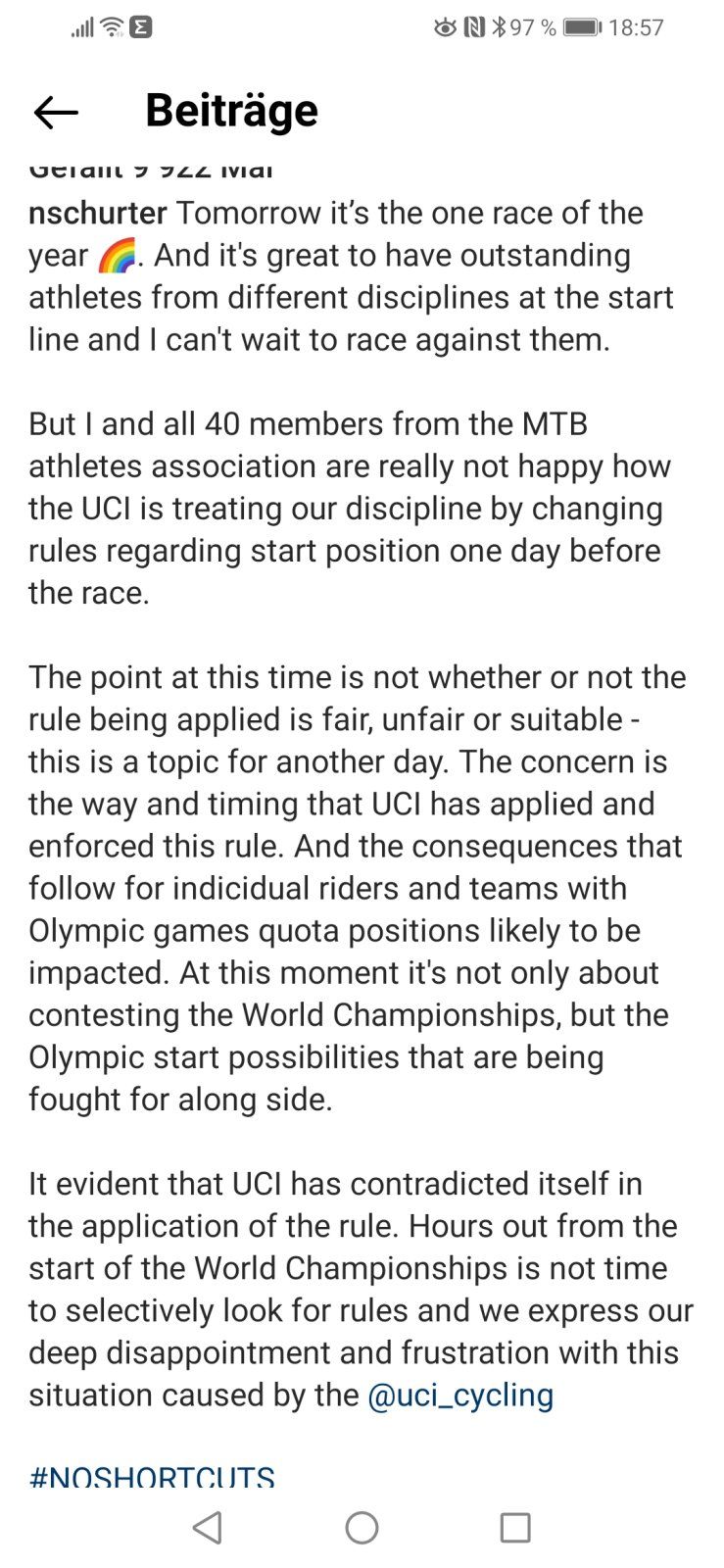The width and height of the screenshot is (724, 1568).
Task: Return home with the circle navigation button
Action: pos(362,1527)
